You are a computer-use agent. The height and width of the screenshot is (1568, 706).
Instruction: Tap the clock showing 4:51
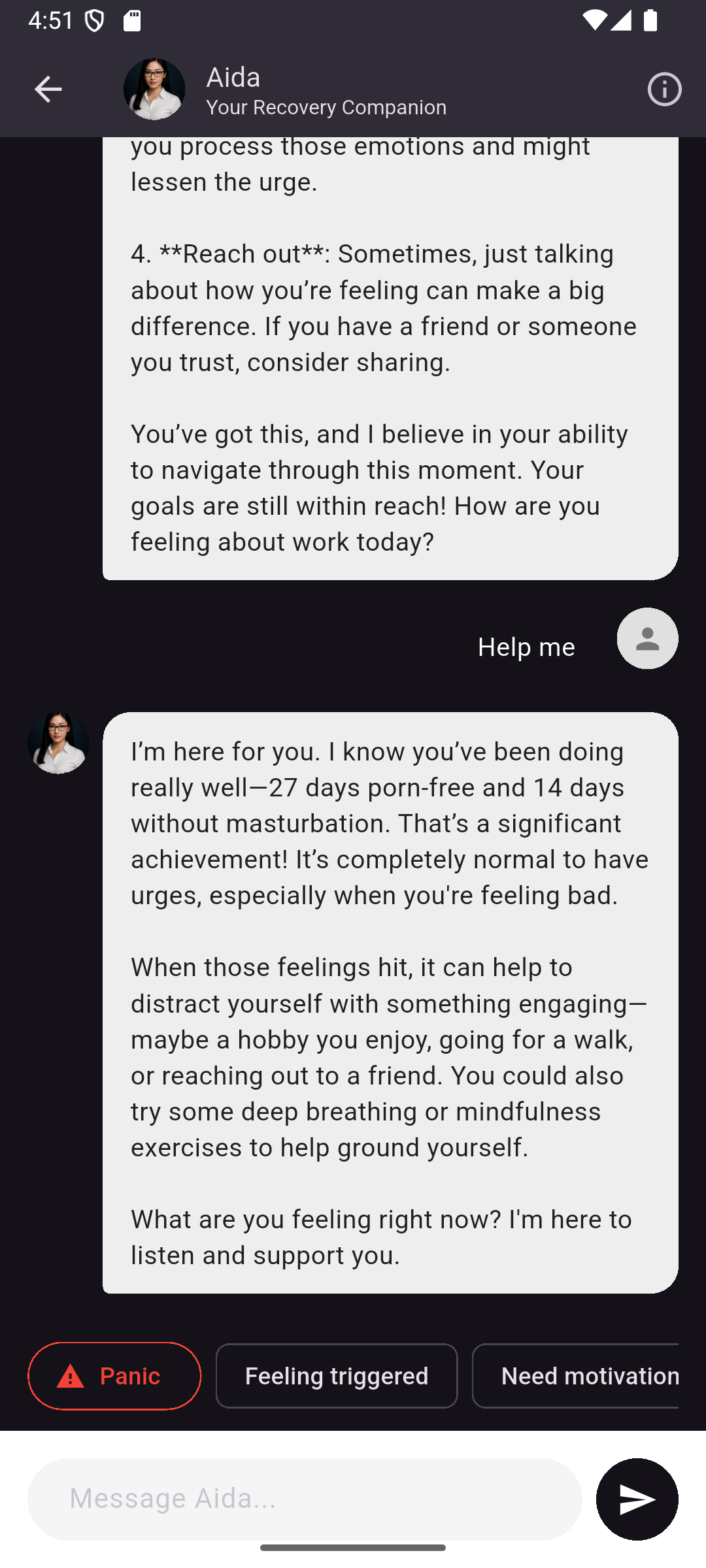point(51,22)
